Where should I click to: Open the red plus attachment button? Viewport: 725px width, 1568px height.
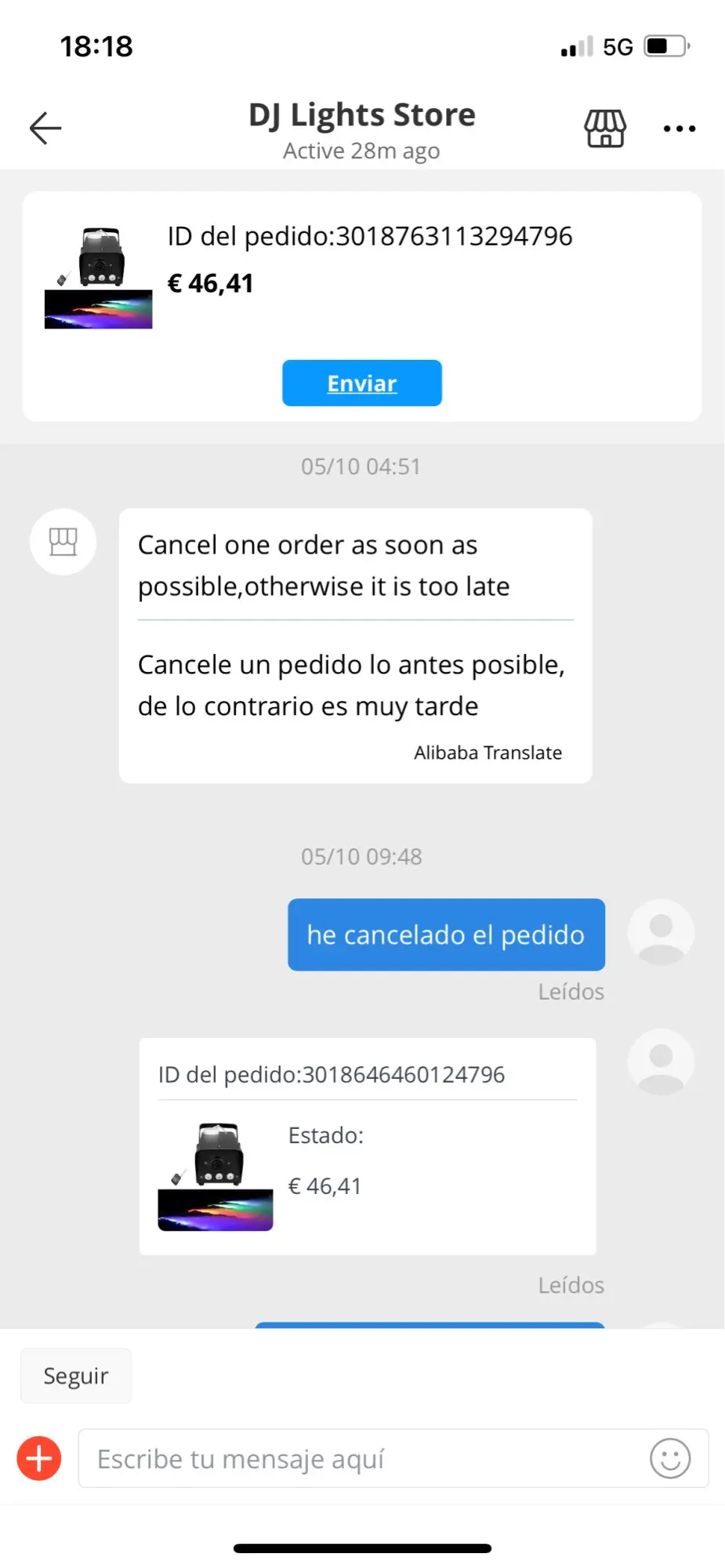[x=39, y=1459]
